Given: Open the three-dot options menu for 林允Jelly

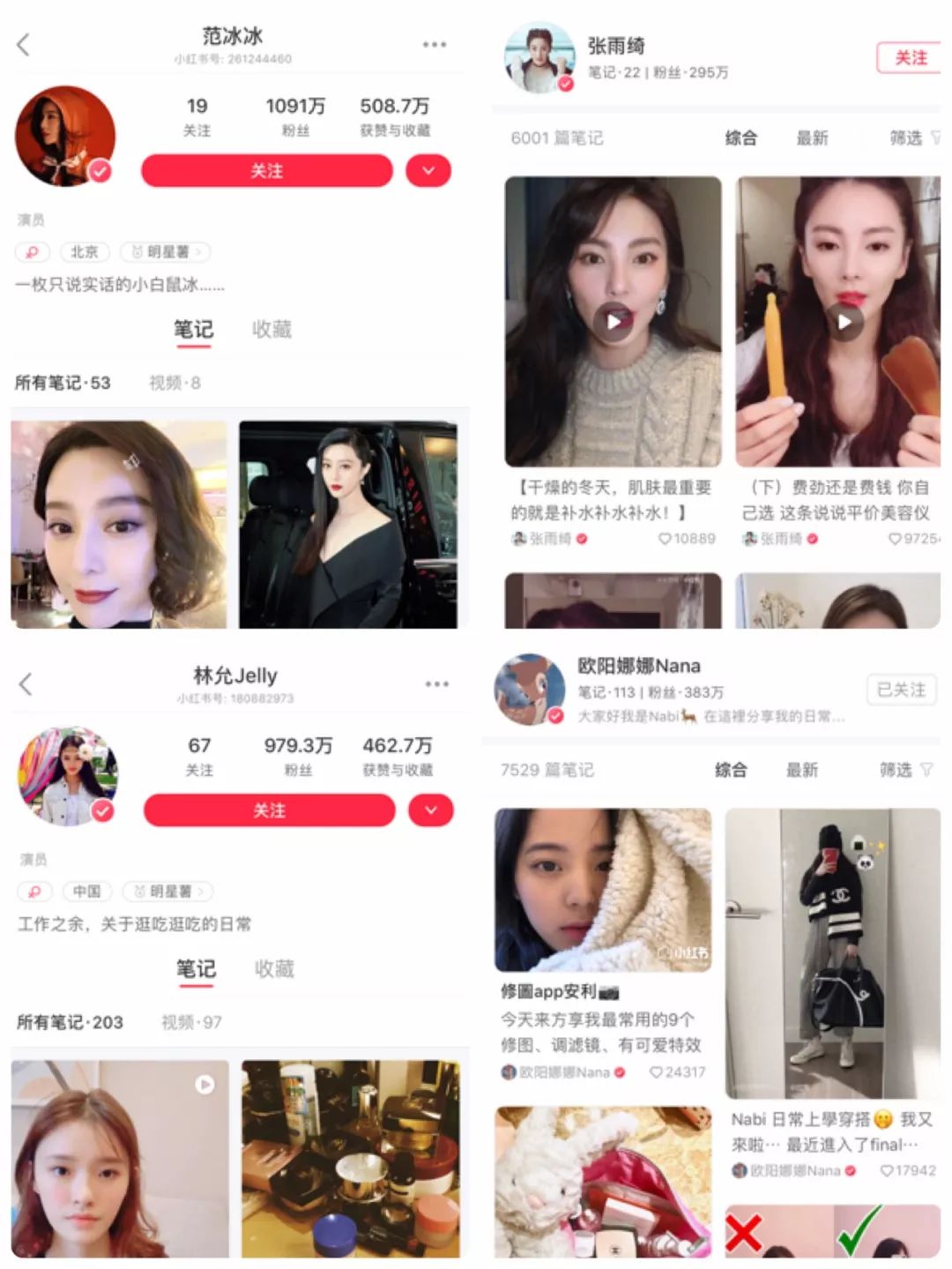Looking at the screenshot, I should [435, 683].
